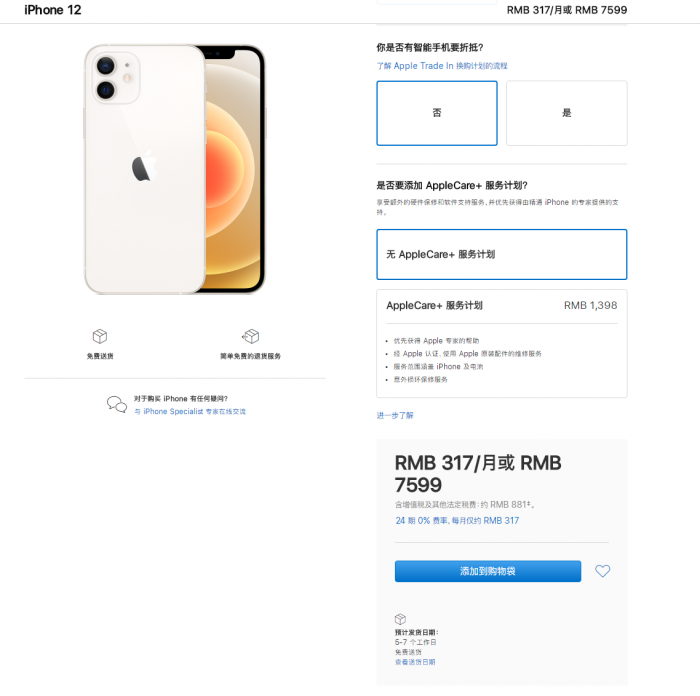Open the 24 期 0% 费率 installment link
This screenshot has width=700, height=696.
coord(457,520)
